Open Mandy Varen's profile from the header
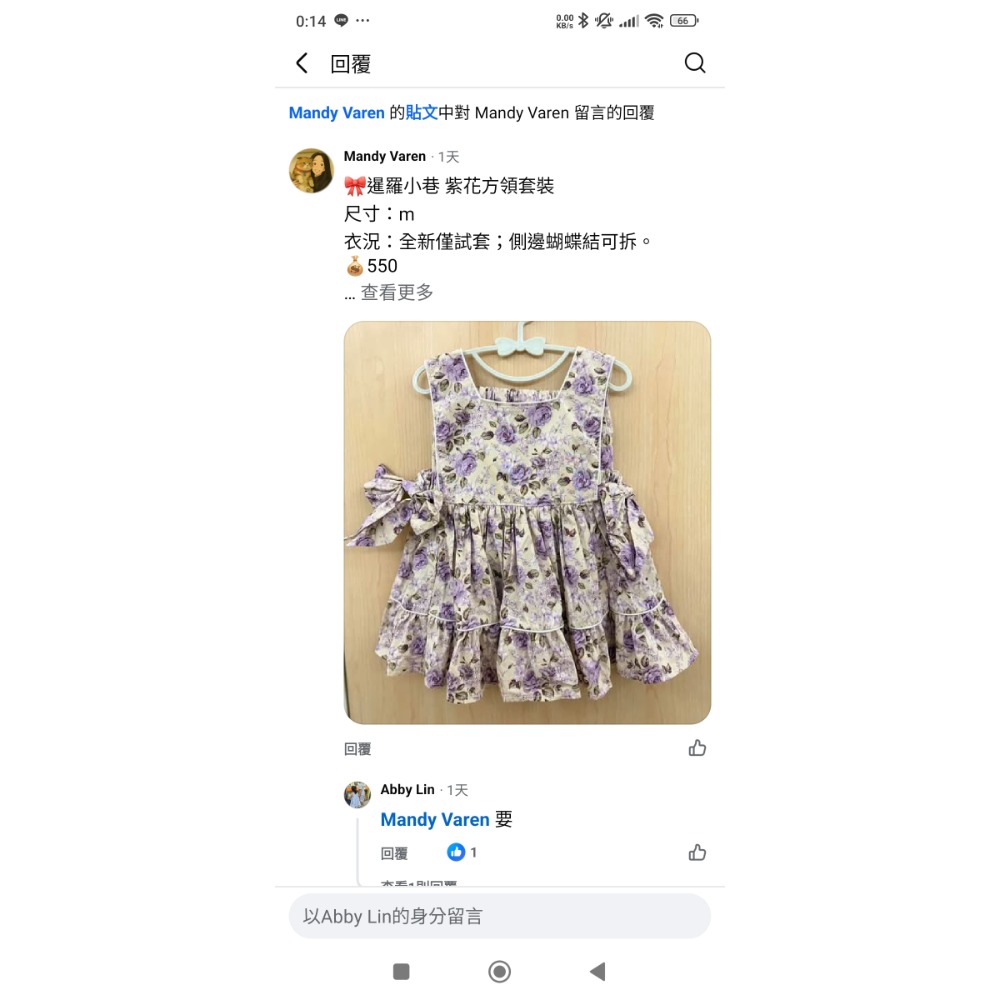 click(x=336, y=113)
